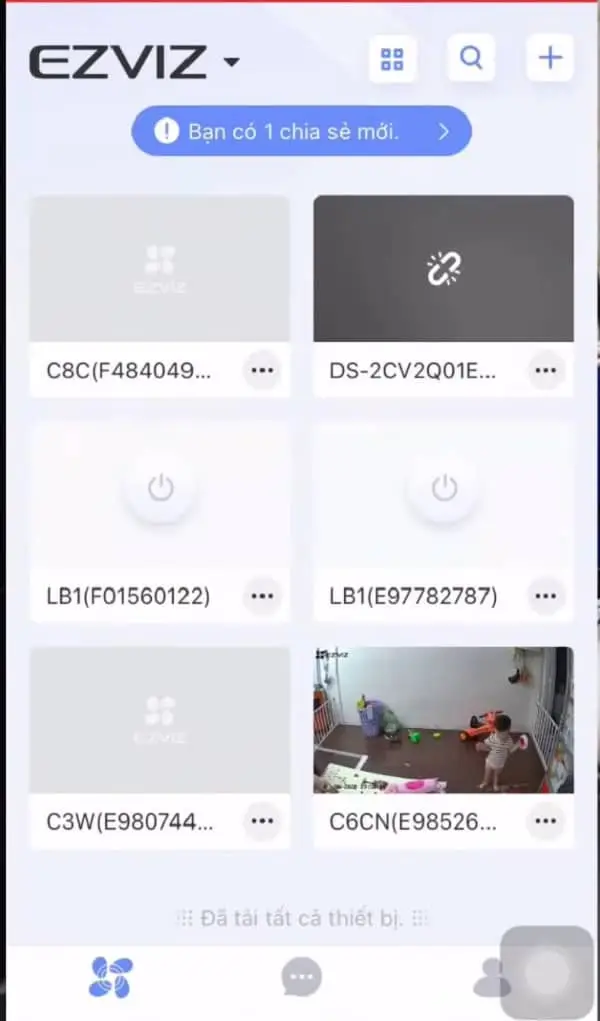Open the DS-2CV2Q01E offline camera tile
Image resolution: width=600 pixels, height=1021 pixels.
(444, 268)
